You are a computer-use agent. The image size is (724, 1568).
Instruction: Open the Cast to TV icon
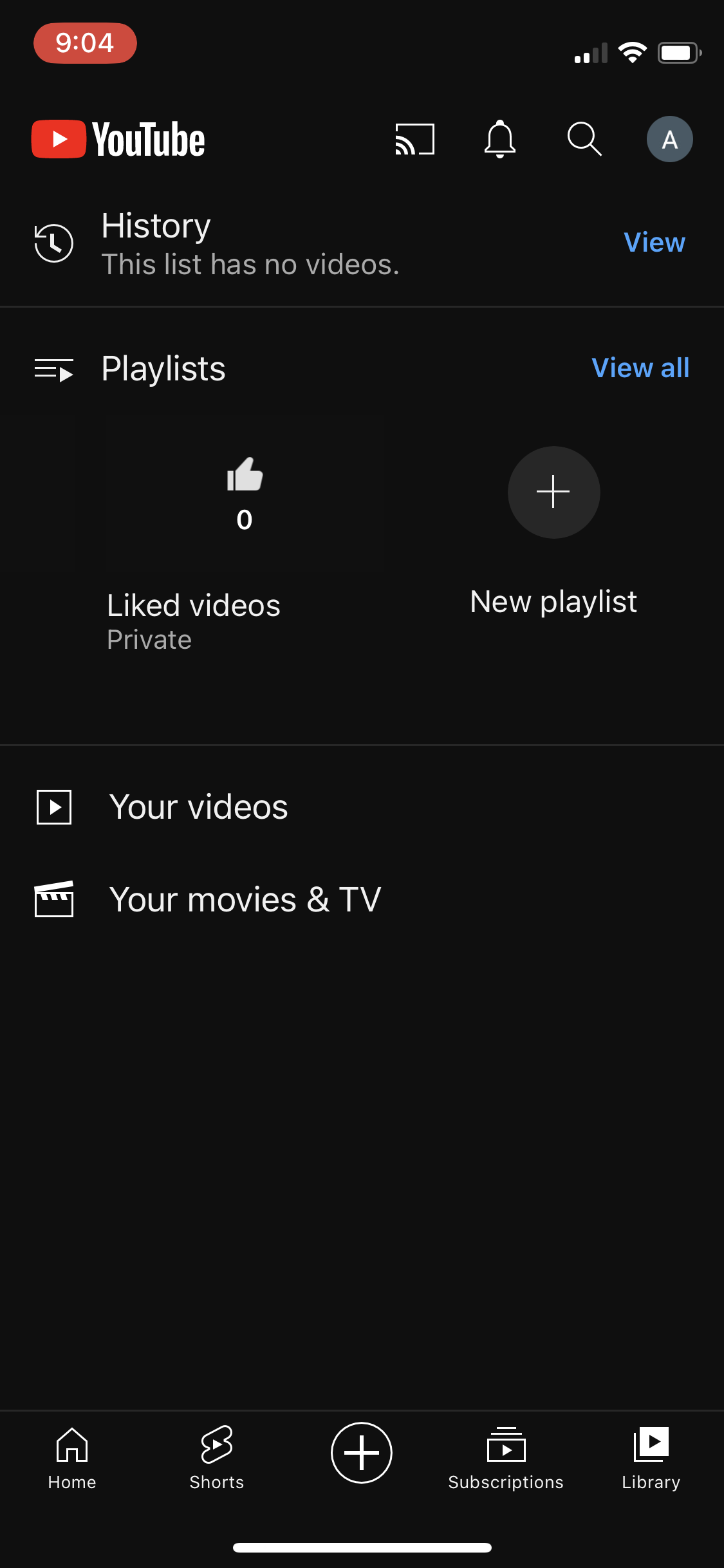tap(415, 138)
